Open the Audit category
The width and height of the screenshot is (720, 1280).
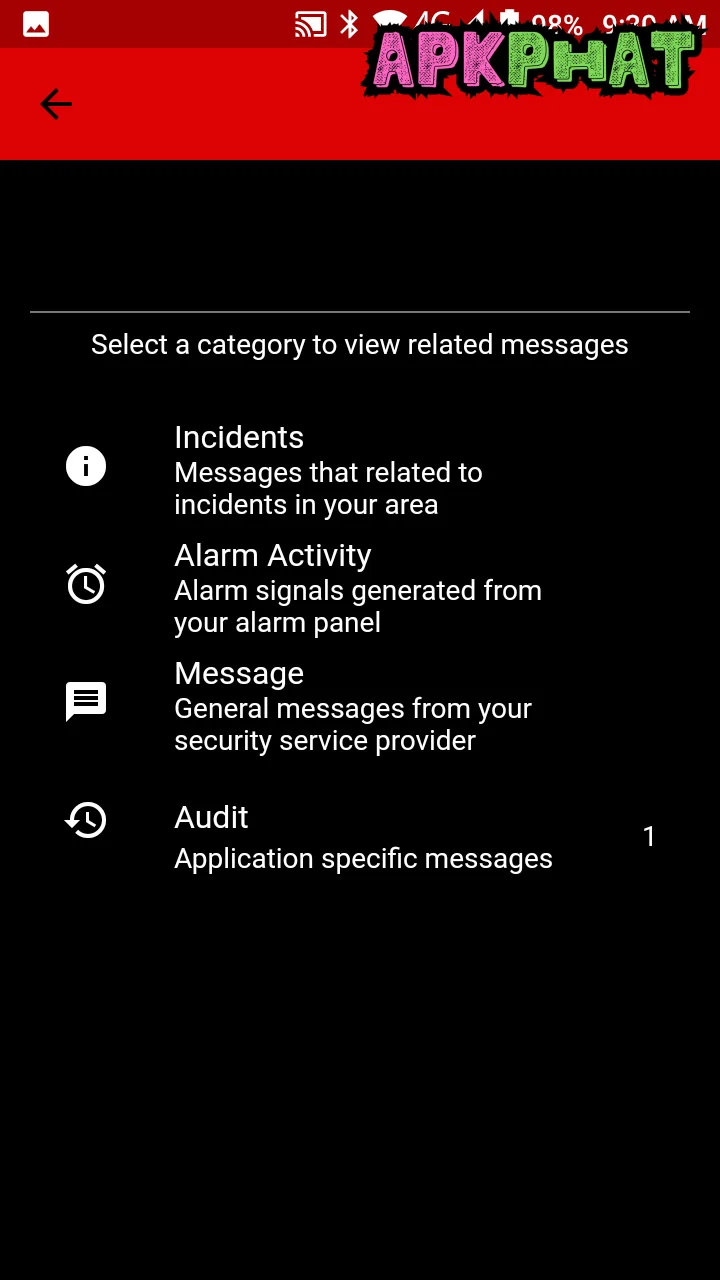pyautogui.click(x=362, y=837)
